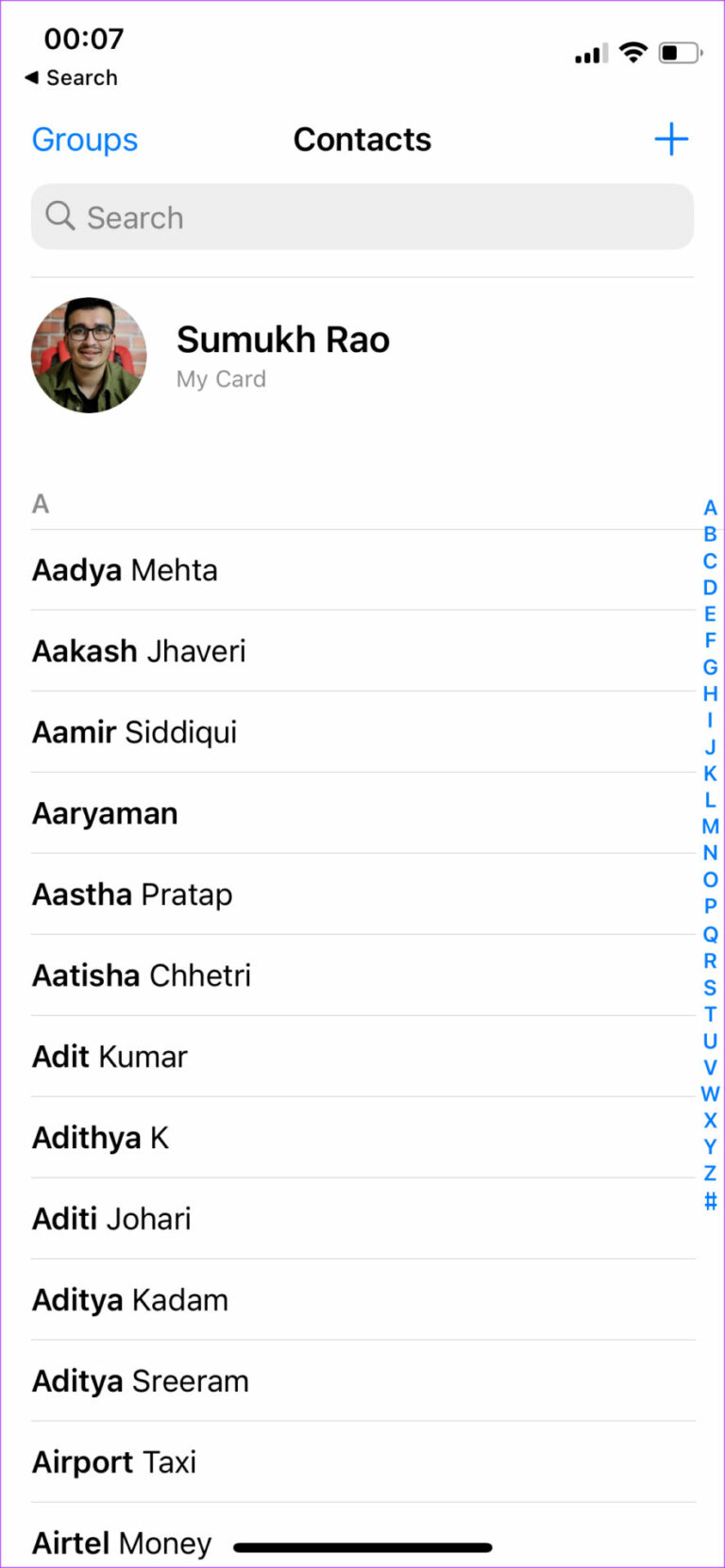725x1568 pixels.
Task: Open Sumukh Rao's profile photo
Action: click(90, 355)
